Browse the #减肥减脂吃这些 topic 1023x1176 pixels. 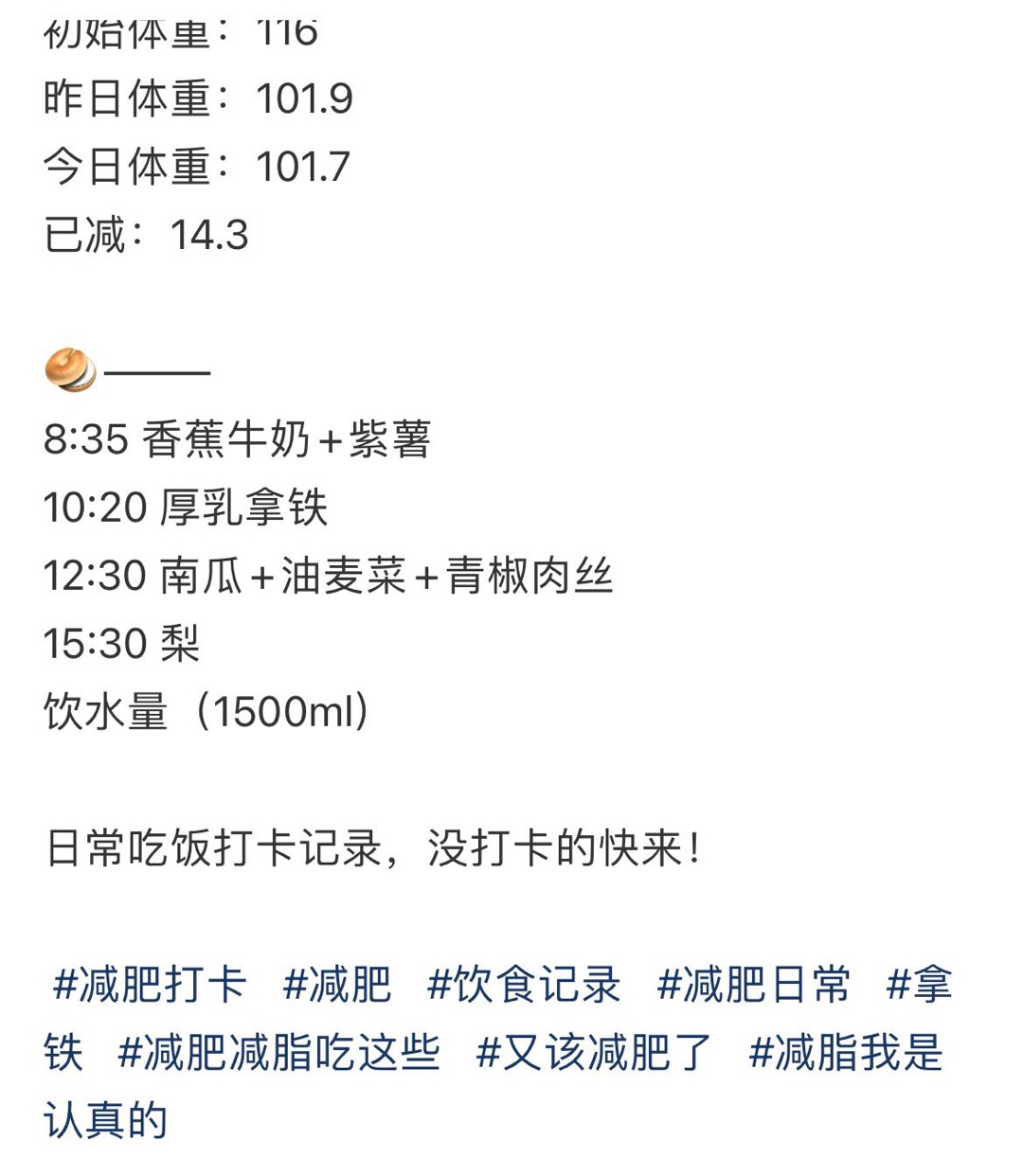278,1053
